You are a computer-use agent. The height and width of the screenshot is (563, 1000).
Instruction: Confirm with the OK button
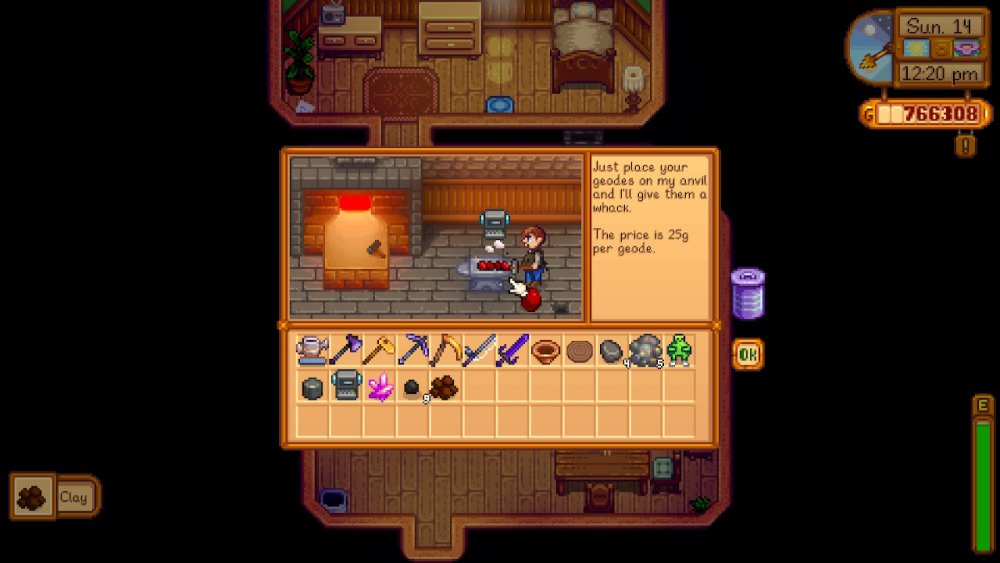click(x=748, y=354)
